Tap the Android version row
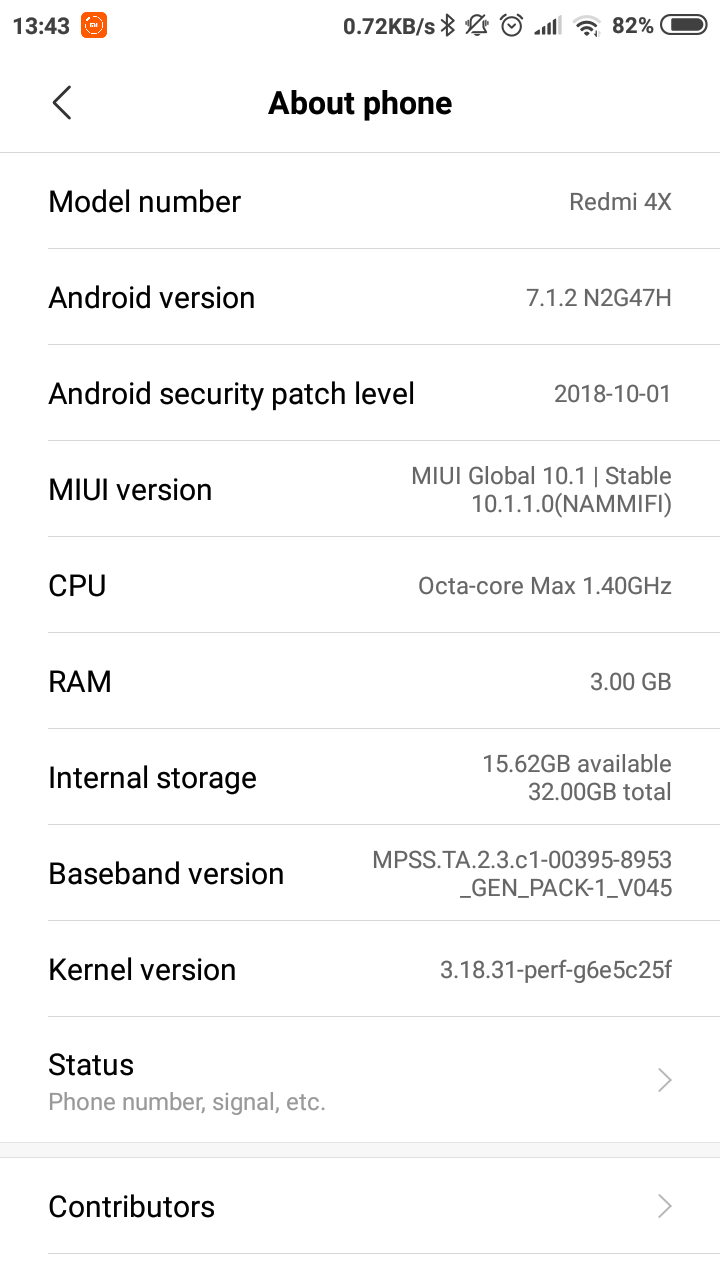The width and height of the screenshot is (720, 1280). click(360, 297)
